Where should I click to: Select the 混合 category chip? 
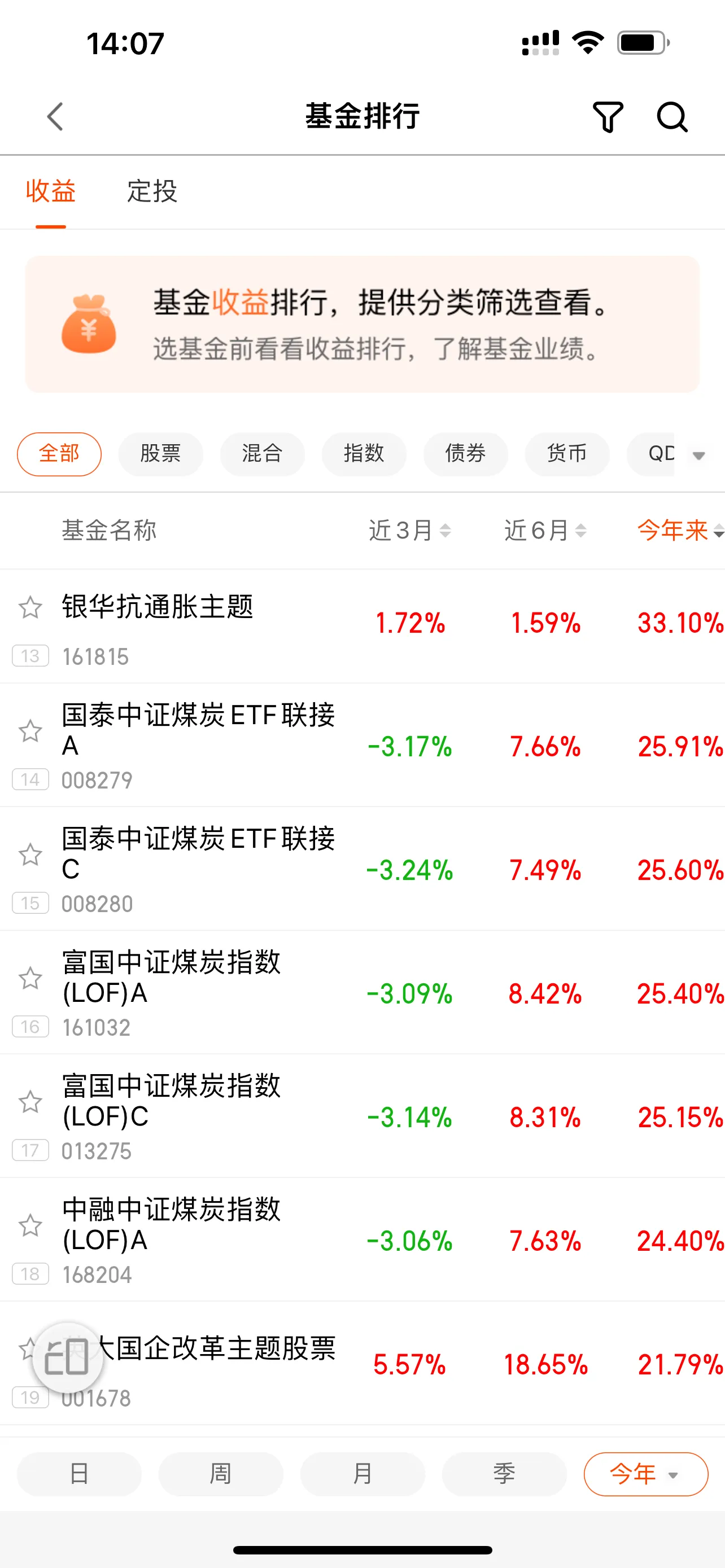pyautogui.click(x=263, y=453)
